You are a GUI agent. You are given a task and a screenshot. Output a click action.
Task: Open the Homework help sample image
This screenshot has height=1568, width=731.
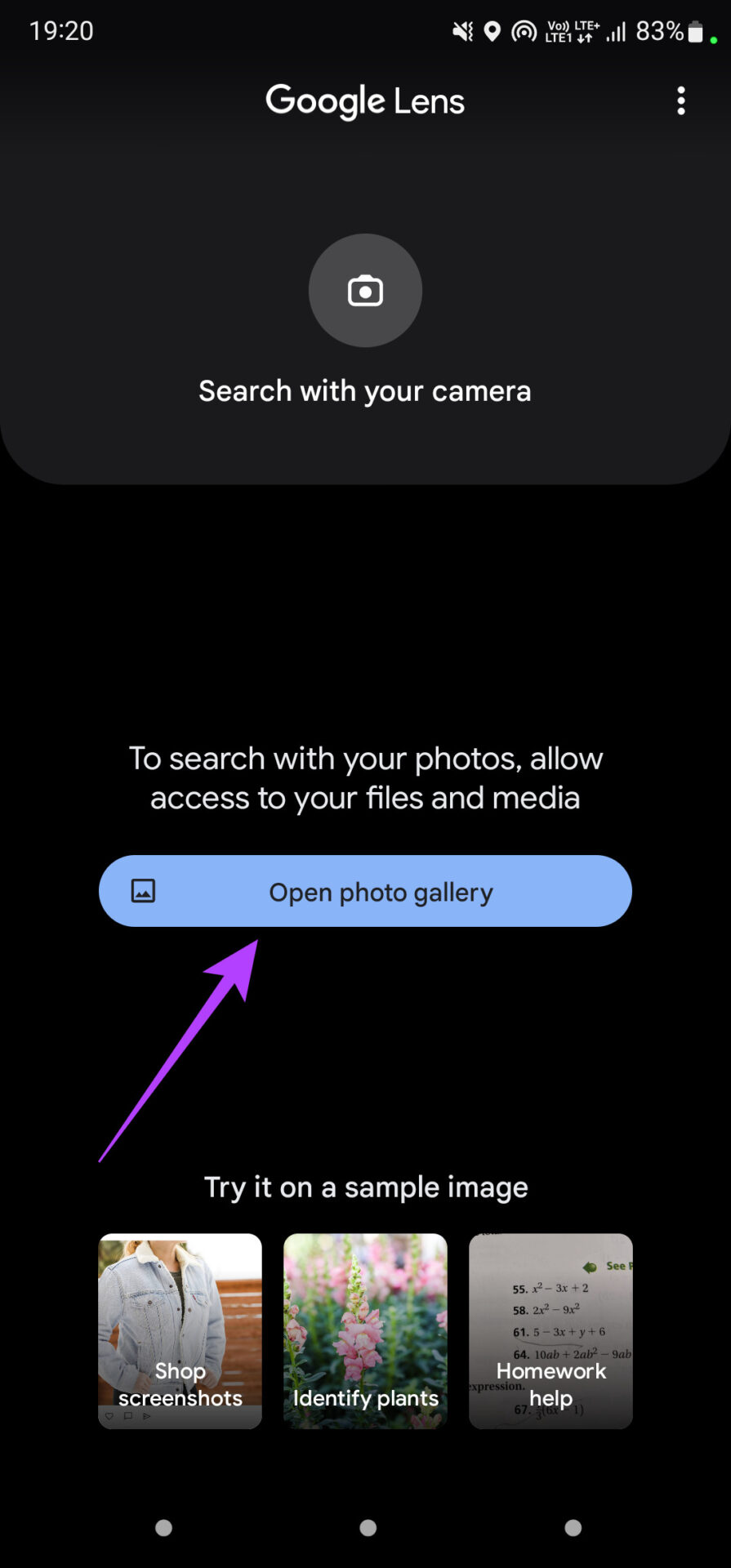point(550,1331)
